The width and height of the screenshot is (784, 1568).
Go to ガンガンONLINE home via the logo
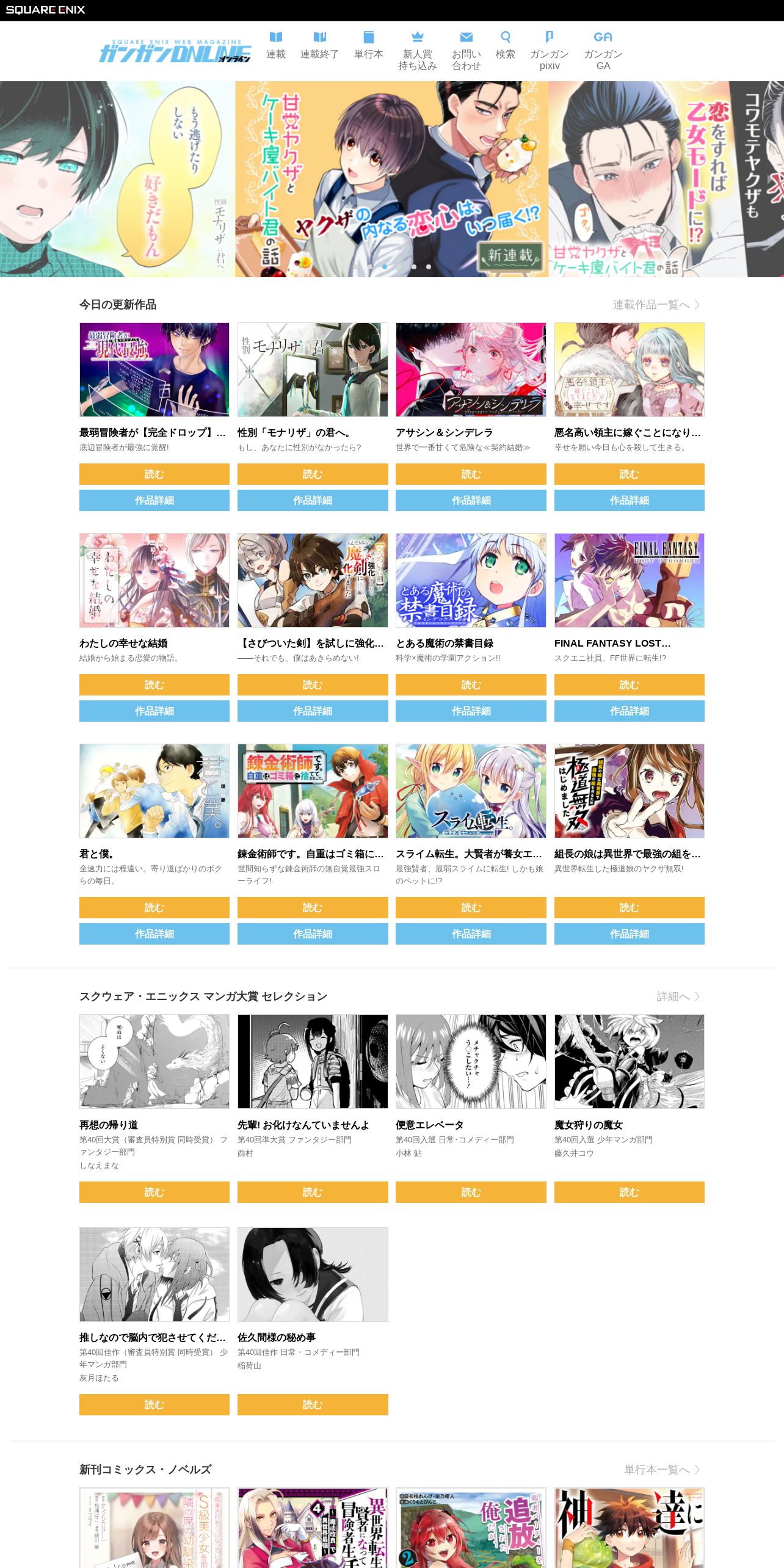click(x=175, y=51)
